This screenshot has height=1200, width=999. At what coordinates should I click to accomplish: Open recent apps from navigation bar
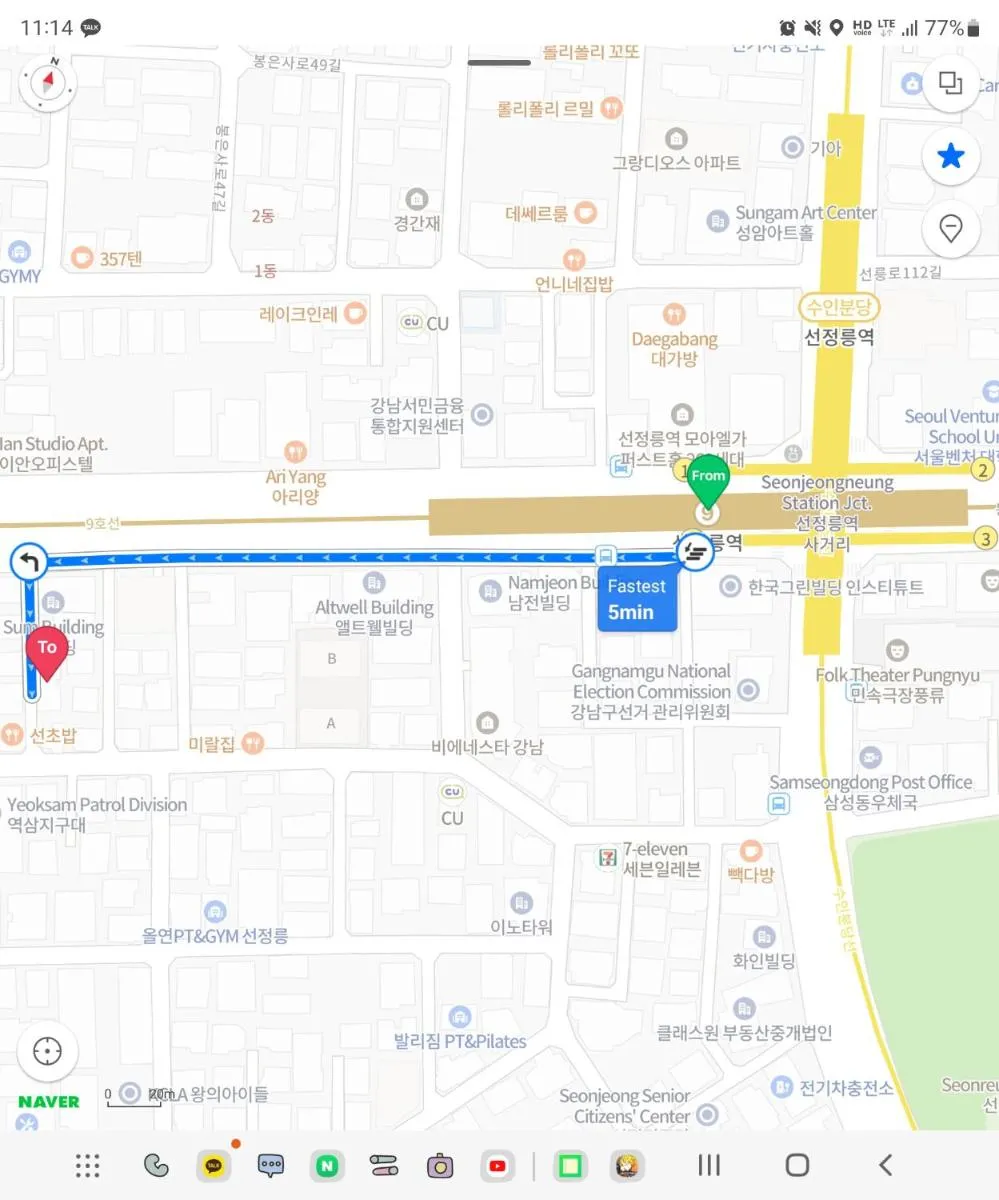coord(709,1165)
